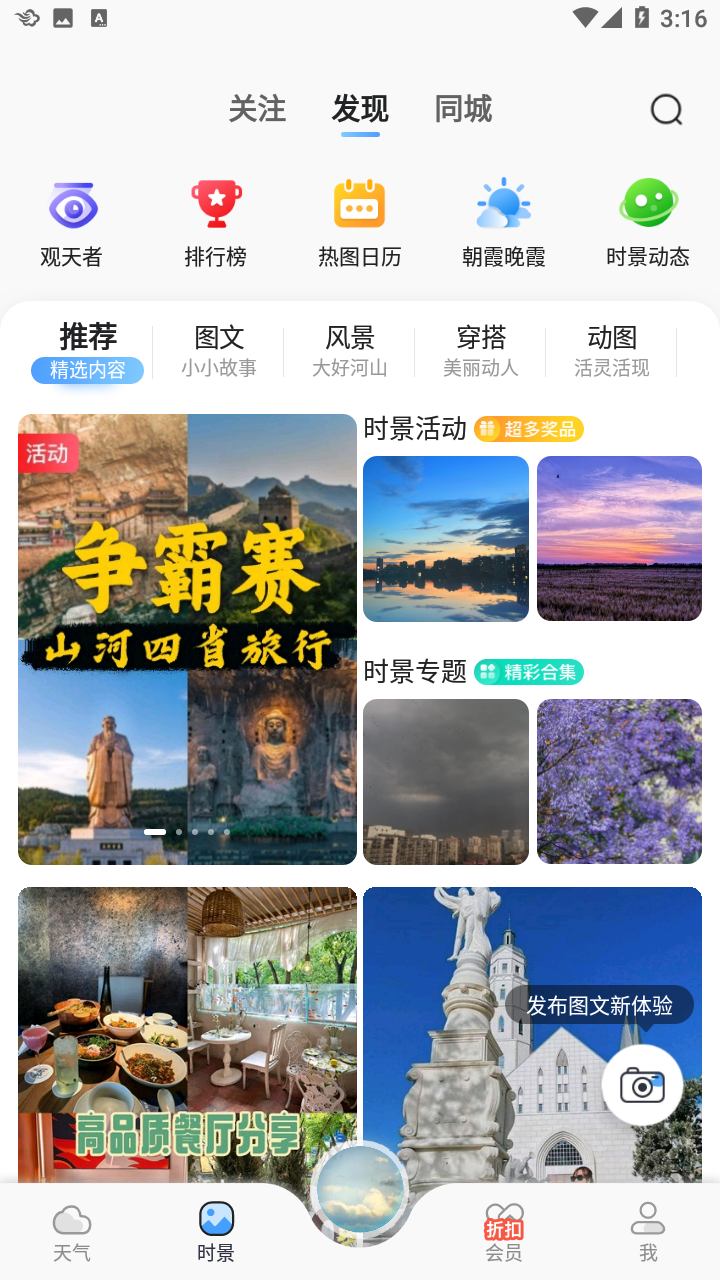Go to the 天气 tab
The height and width of the screenshot is (1280, 720).
(72, 1232)
